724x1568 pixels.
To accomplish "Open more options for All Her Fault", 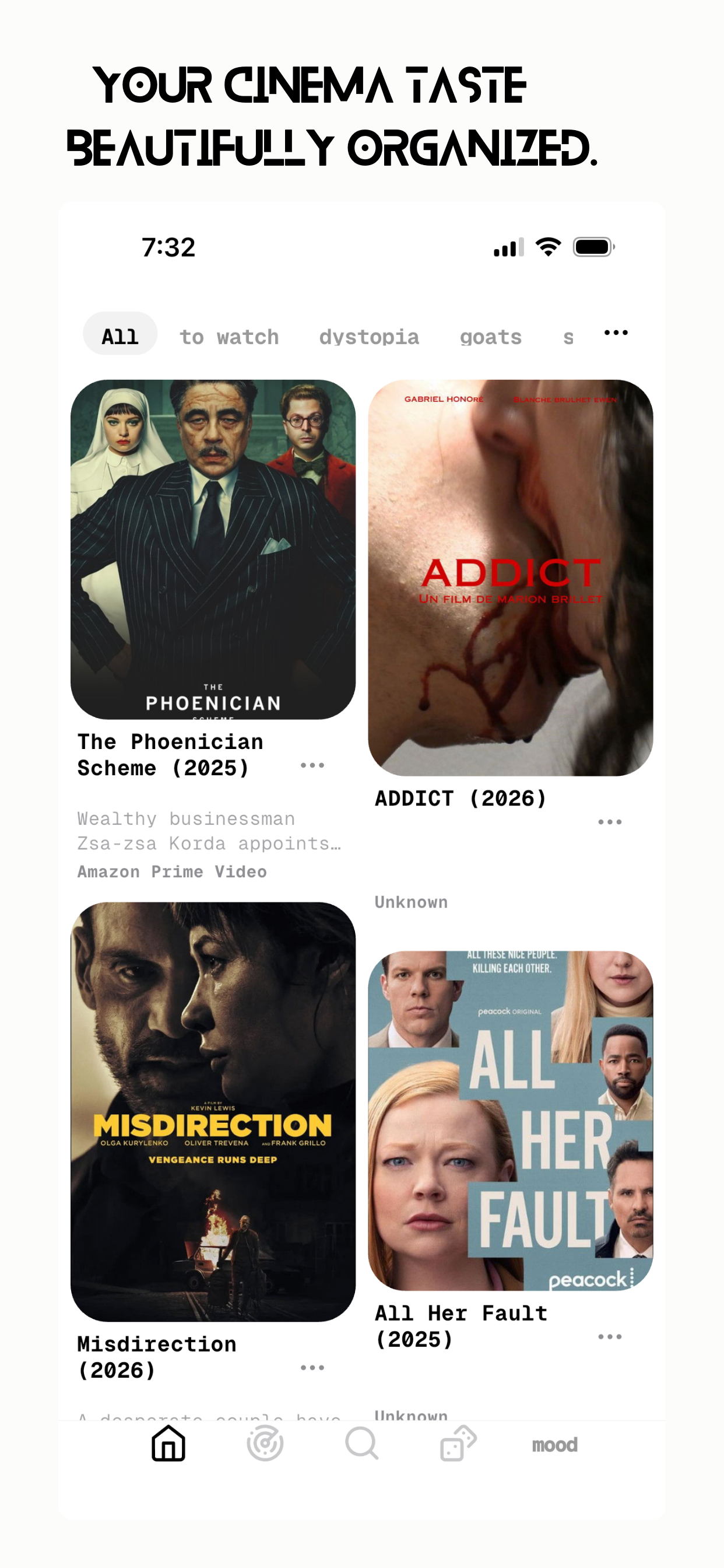I will point(610,1336).
